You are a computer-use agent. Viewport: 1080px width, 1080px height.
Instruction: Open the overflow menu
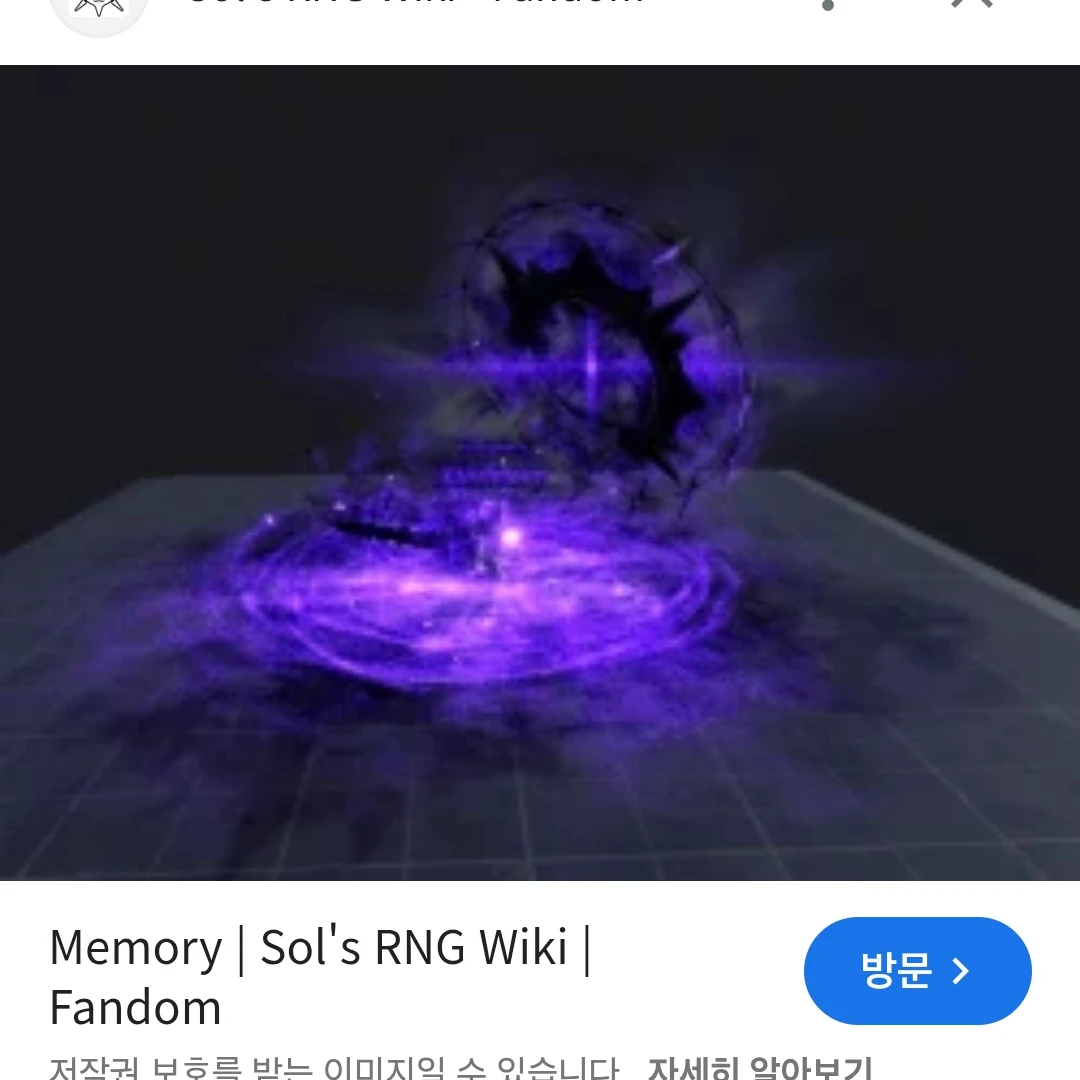827,5
